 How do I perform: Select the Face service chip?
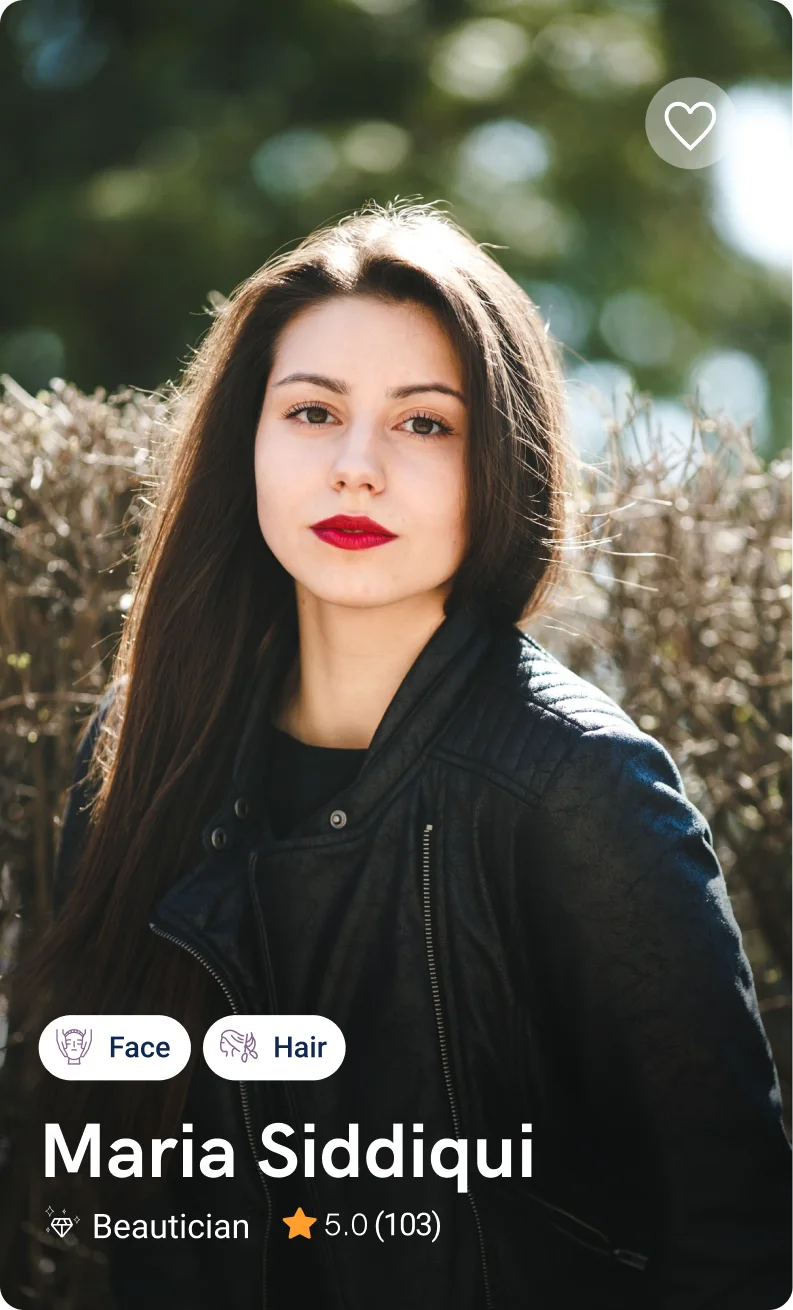(115, 1047)
